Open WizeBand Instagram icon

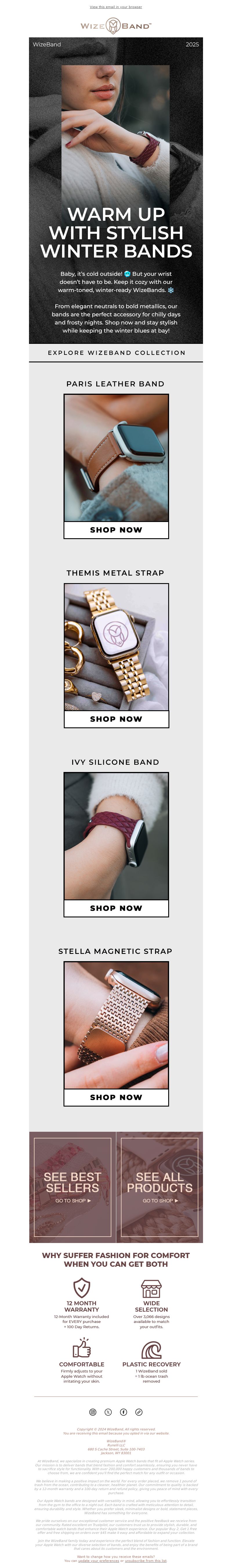click(93, 1412)
